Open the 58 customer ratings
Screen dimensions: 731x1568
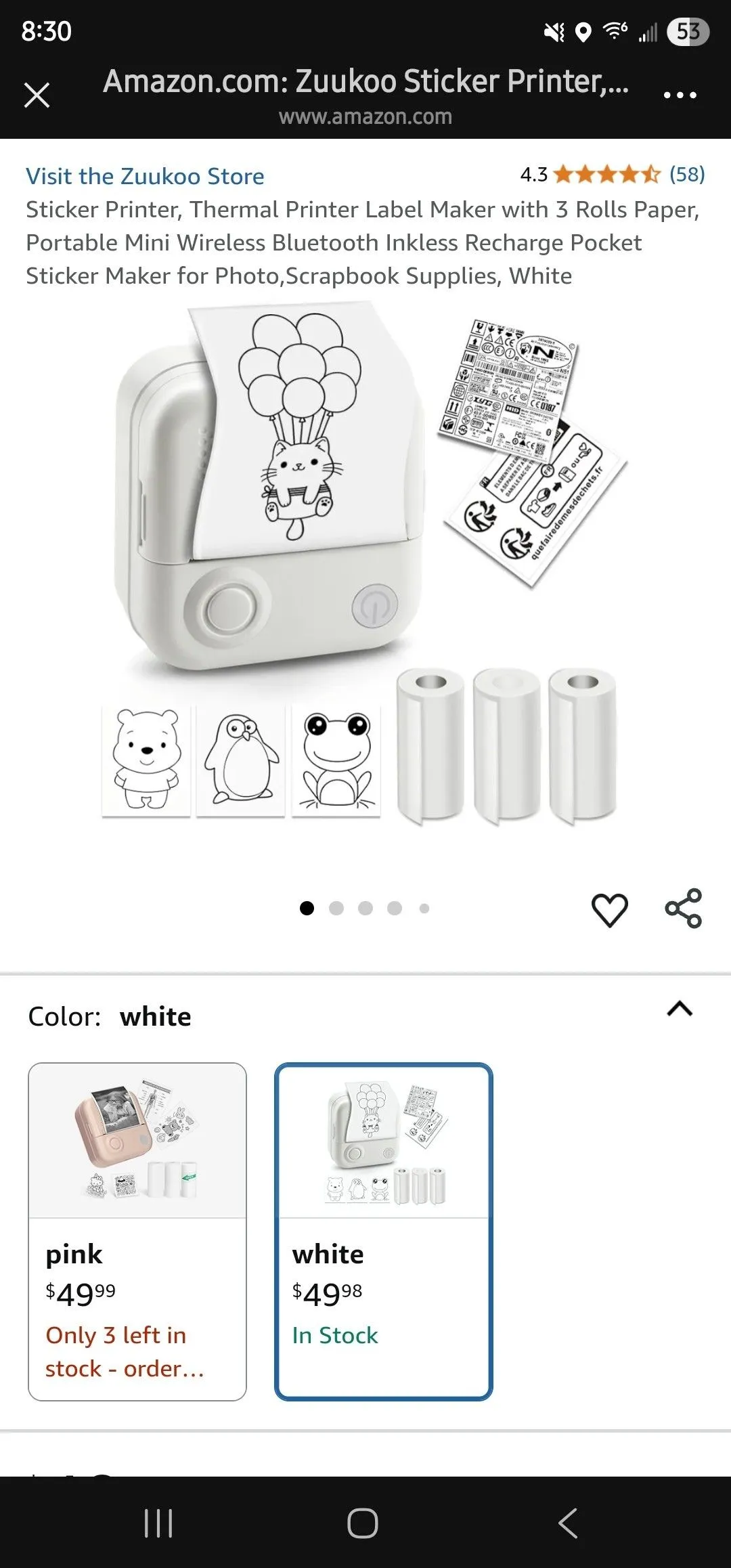(687, 175)
